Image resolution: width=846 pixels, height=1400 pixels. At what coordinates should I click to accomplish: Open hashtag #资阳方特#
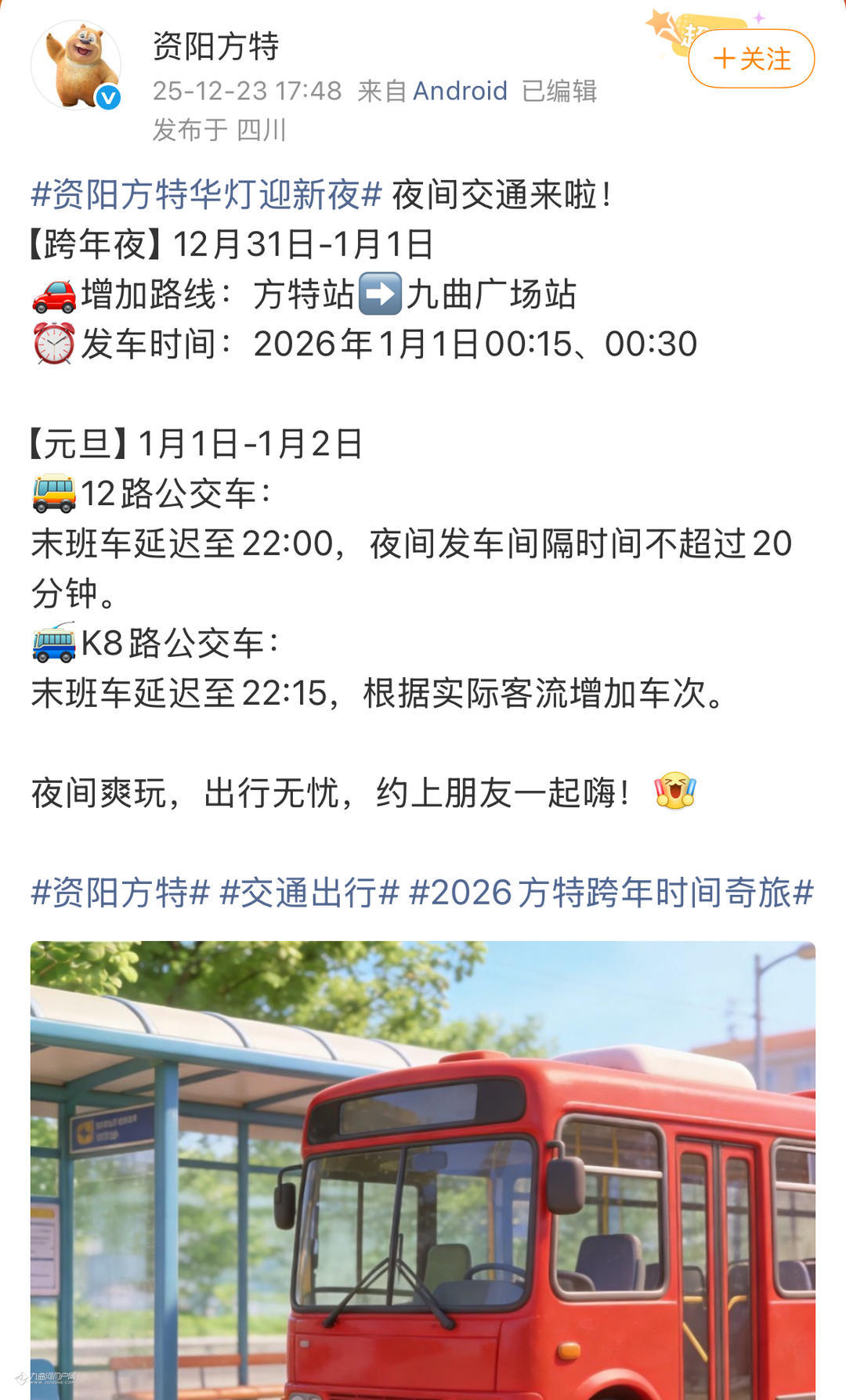click(x=120, y=893)
